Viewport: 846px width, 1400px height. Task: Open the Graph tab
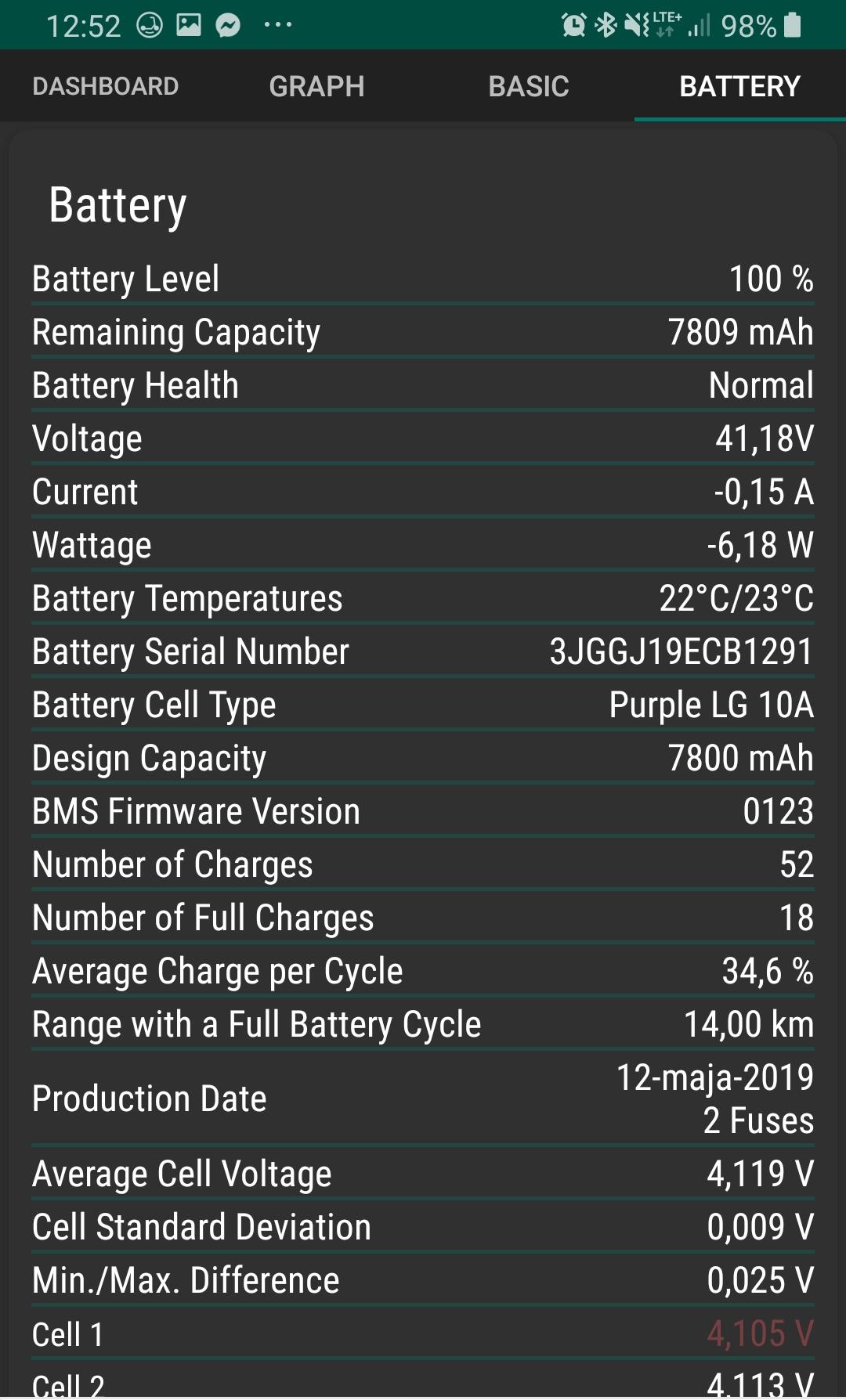pyautogui.click(x=317, y=86)
